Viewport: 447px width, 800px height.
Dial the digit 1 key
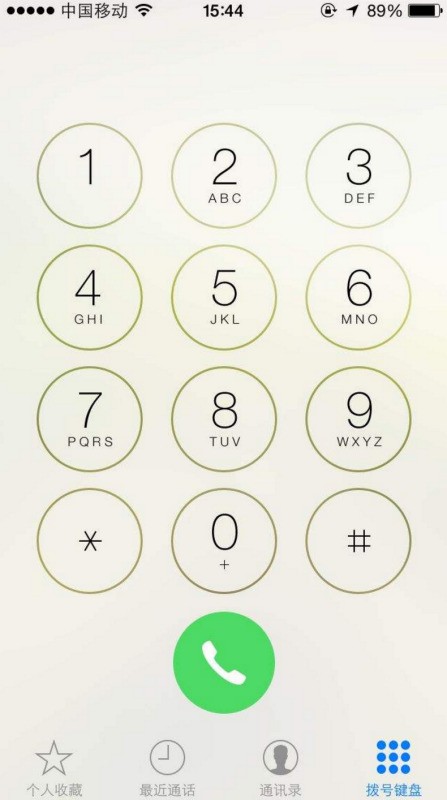[x=90, y=176]
